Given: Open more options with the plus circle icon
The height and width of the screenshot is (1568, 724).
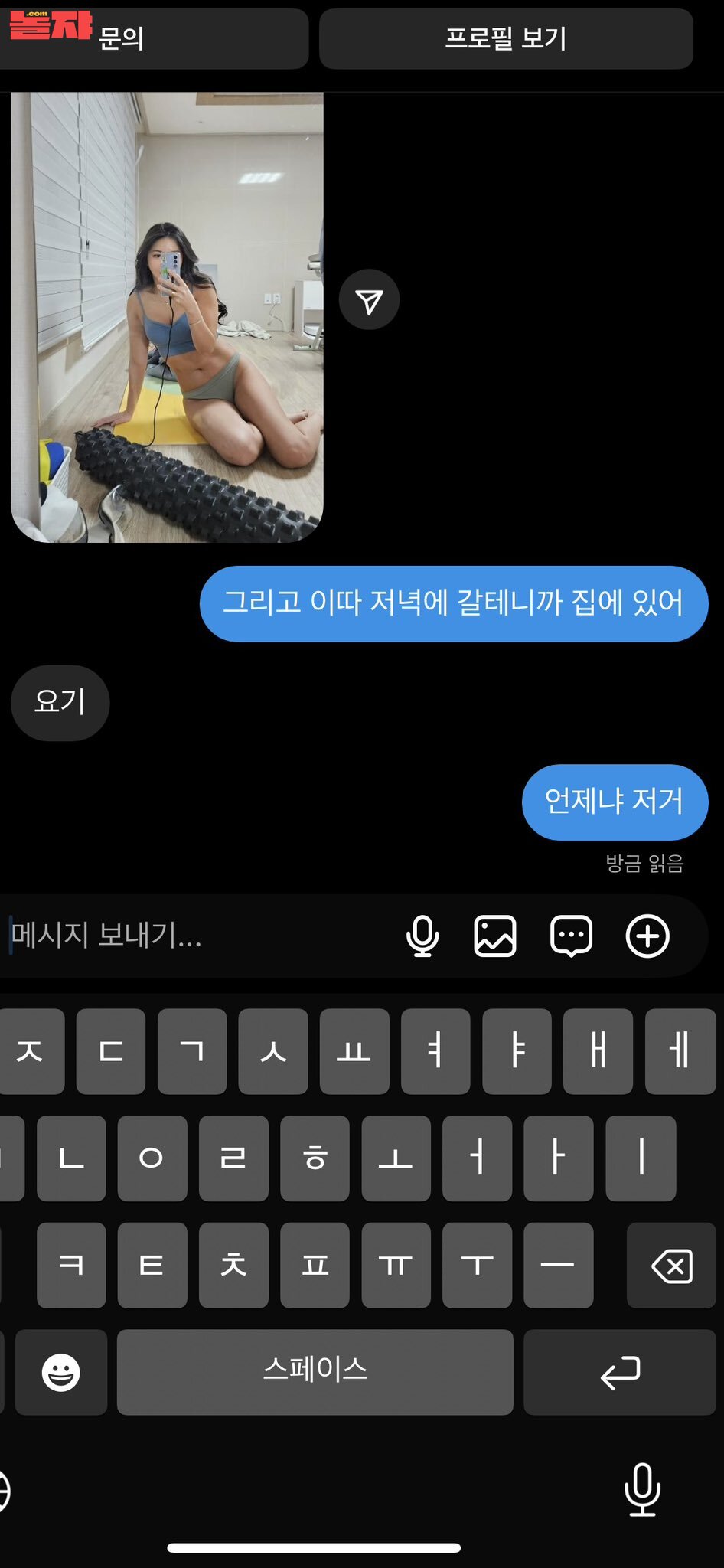Looking at the screenshot, I should tap(647, 936).
